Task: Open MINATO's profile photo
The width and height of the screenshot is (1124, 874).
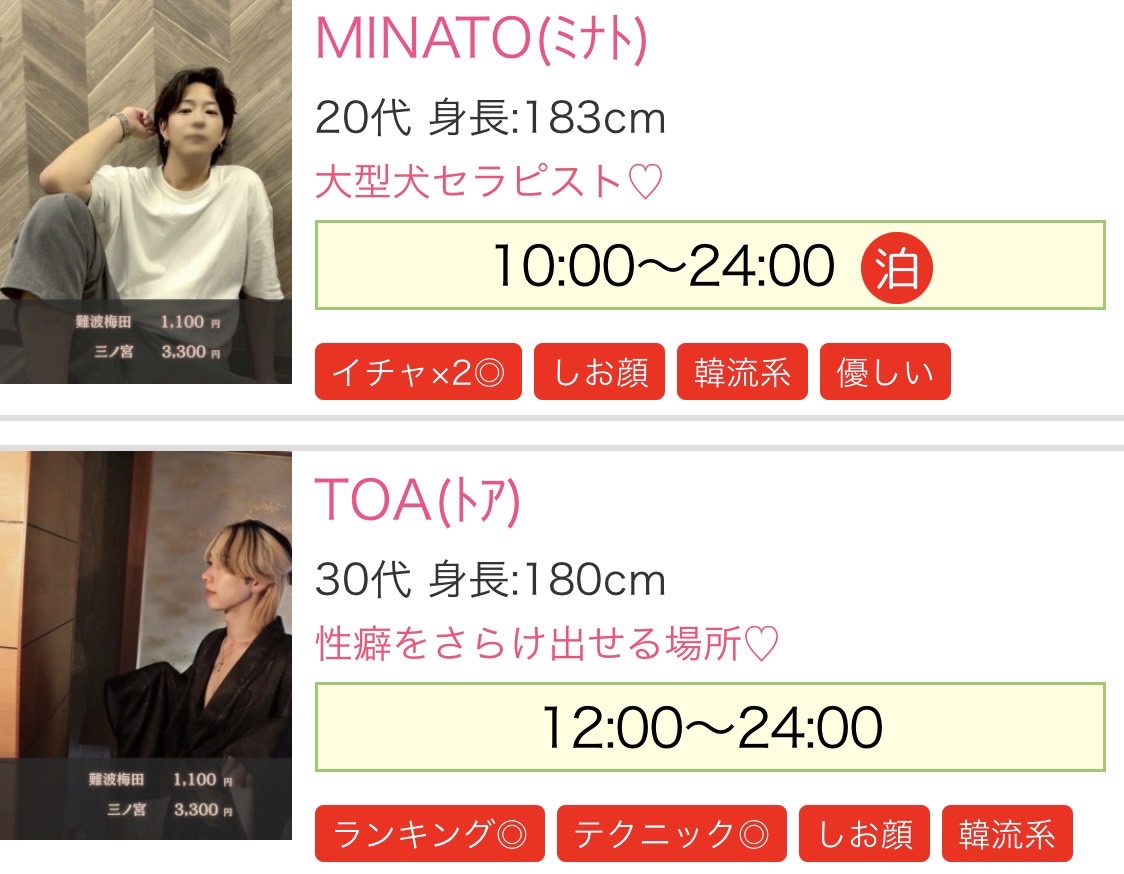Action: coord(146,192)
